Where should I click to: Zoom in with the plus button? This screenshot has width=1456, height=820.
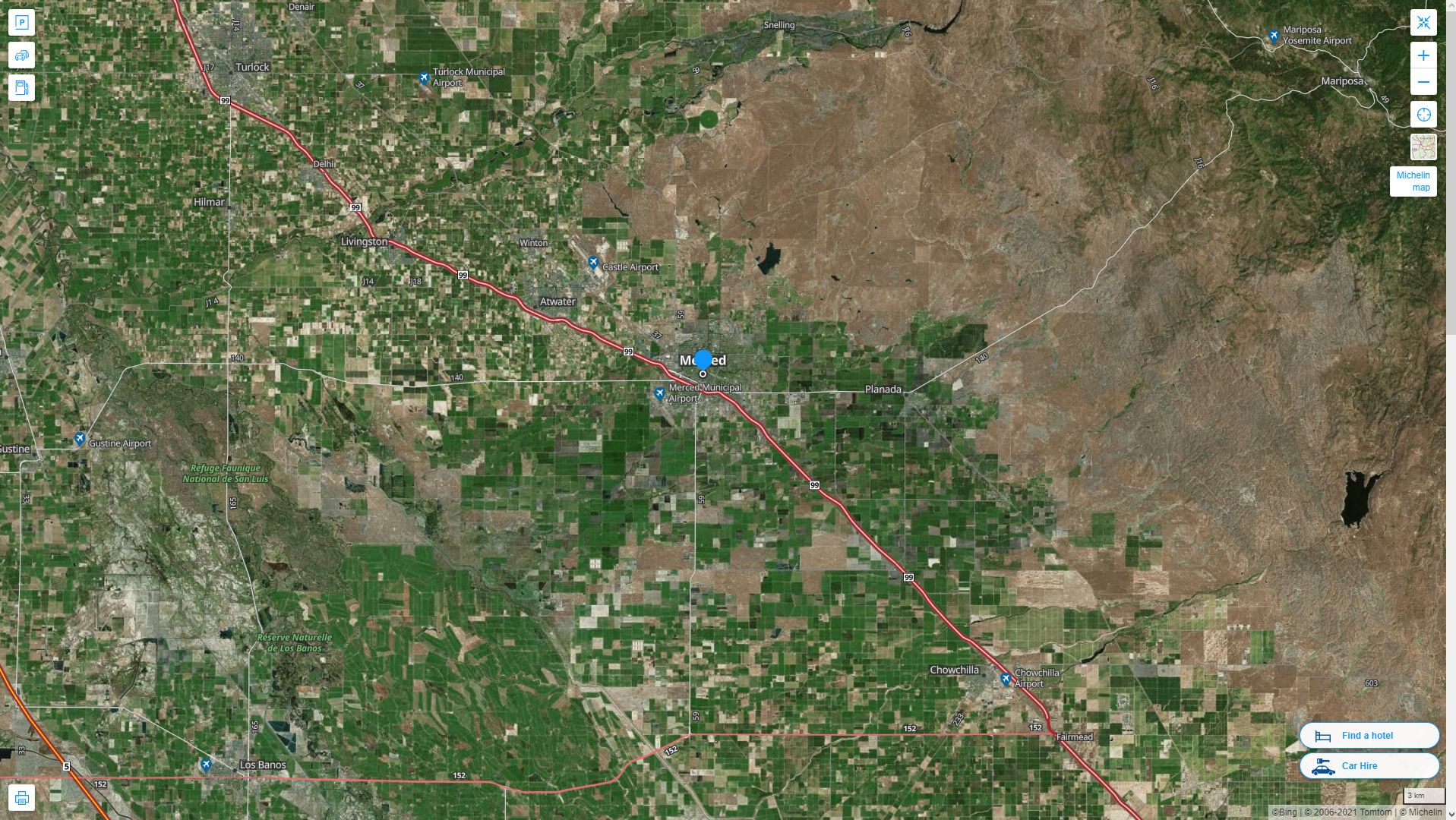[x=1423, y=55]
